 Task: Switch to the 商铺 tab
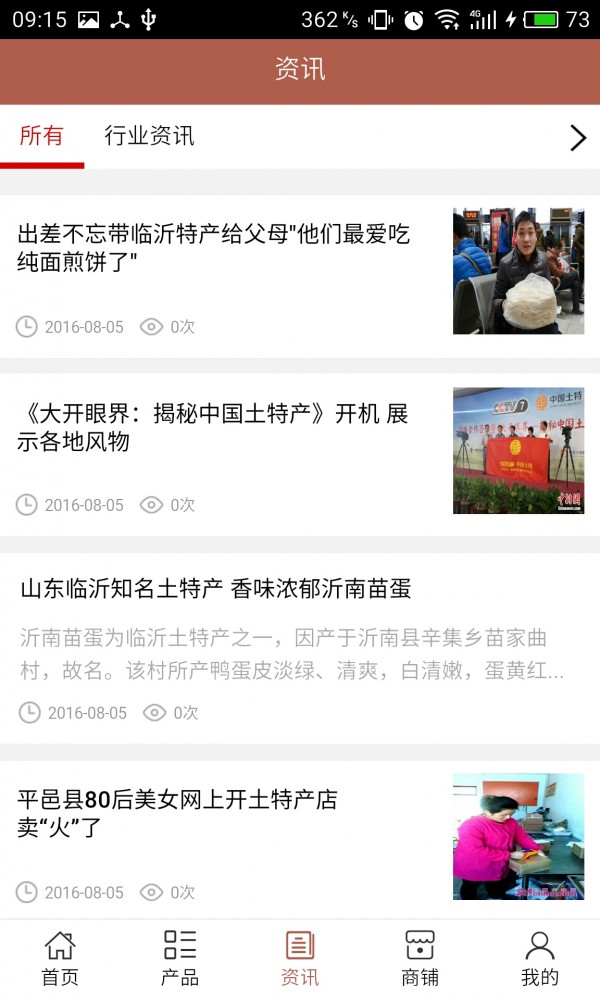coord(420,958)
